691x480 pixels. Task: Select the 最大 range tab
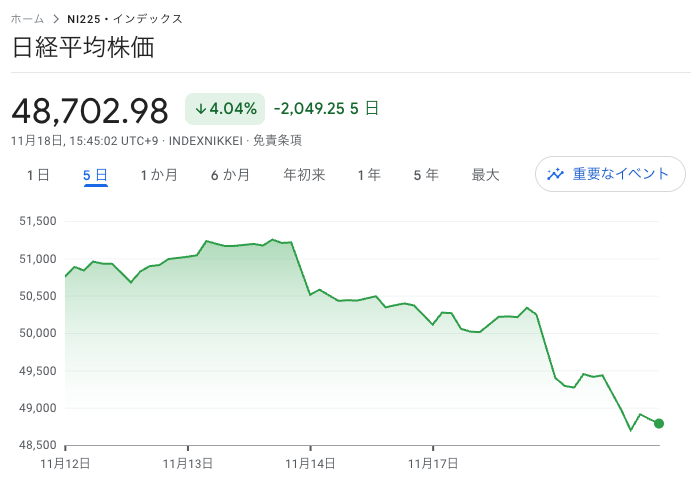coord(485,175)
